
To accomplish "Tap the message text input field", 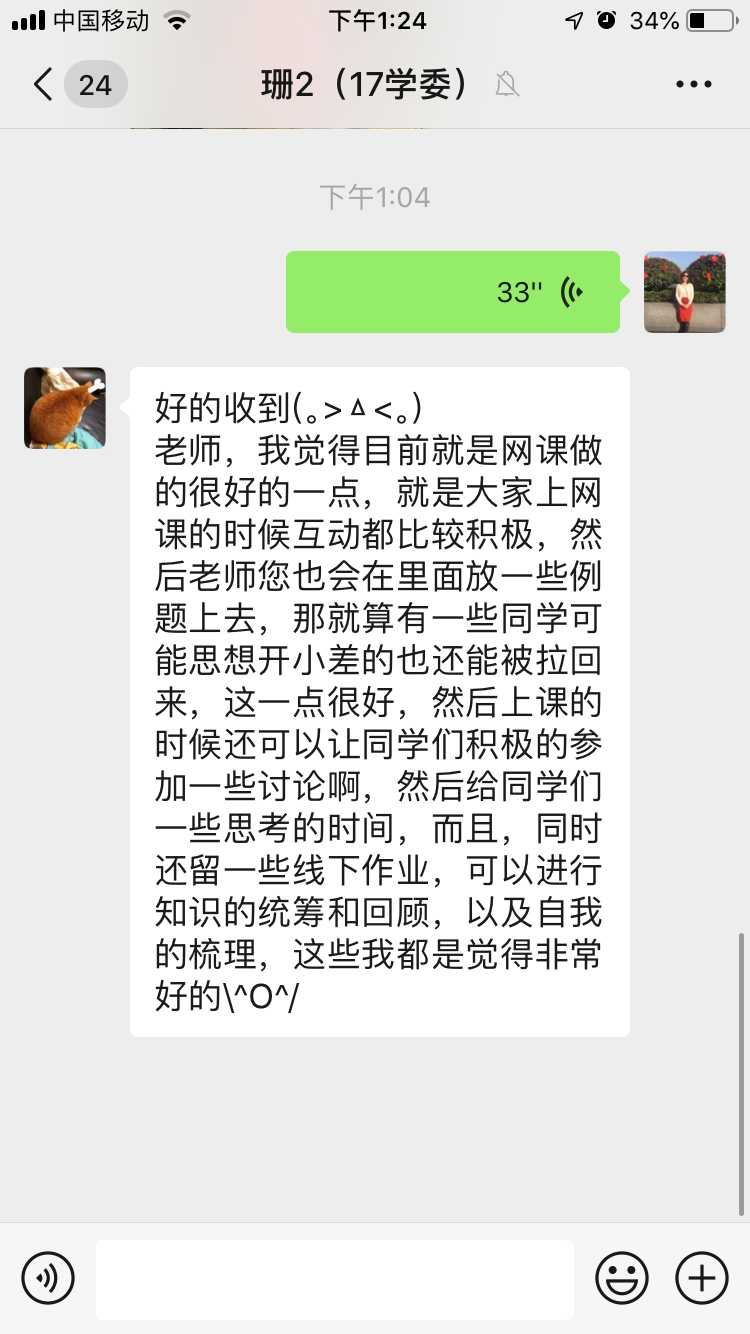I will coord(335,1279).
